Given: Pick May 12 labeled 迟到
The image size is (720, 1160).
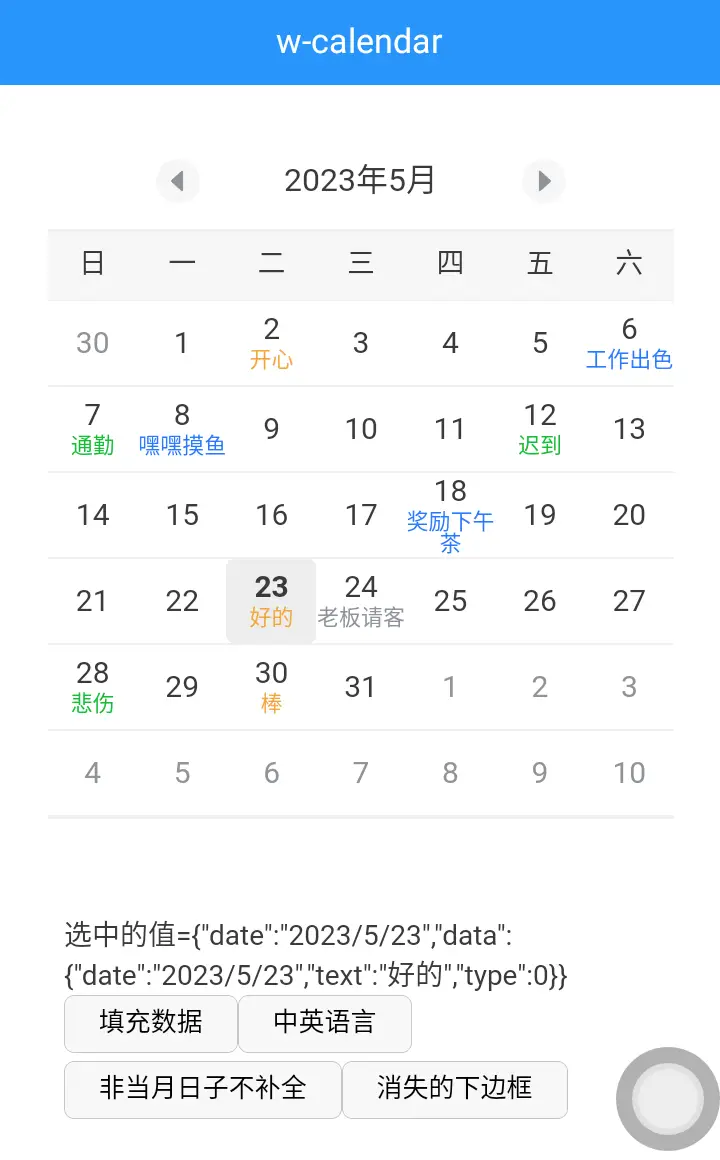Looking at the screenshot, I should tap(539, 429).
